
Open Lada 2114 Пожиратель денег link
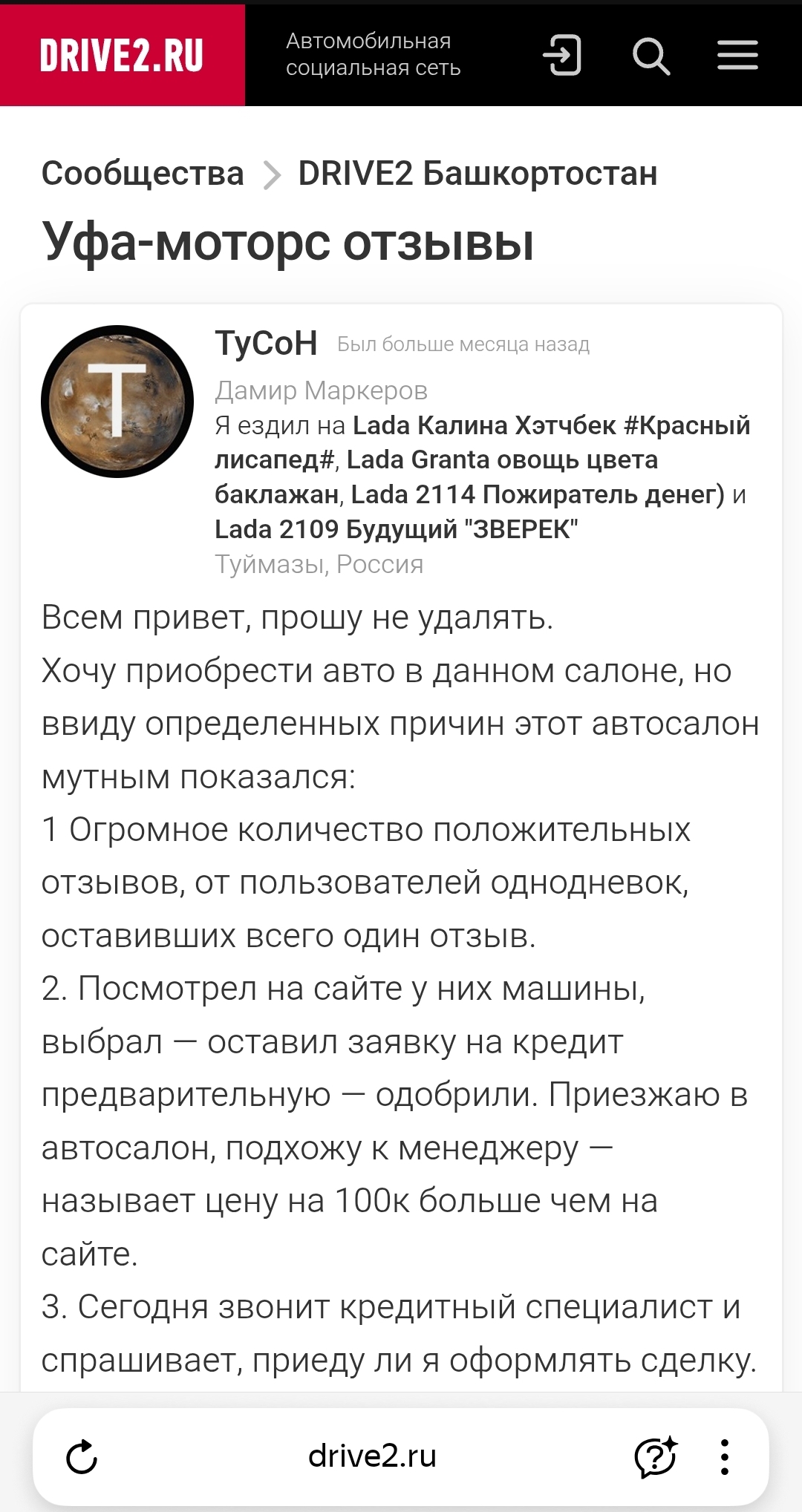point(537,494)
